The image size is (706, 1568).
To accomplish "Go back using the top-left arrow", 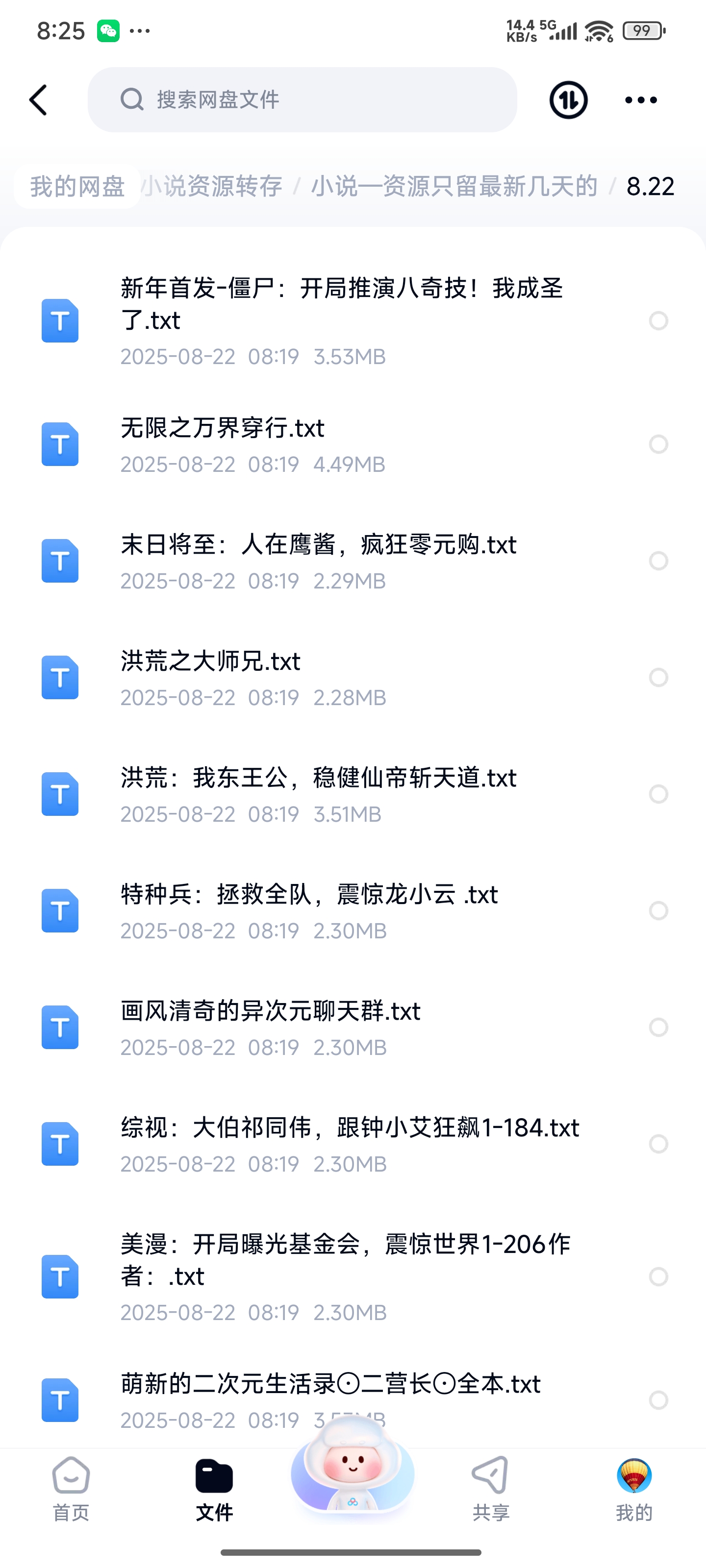I will coord(38,100).
